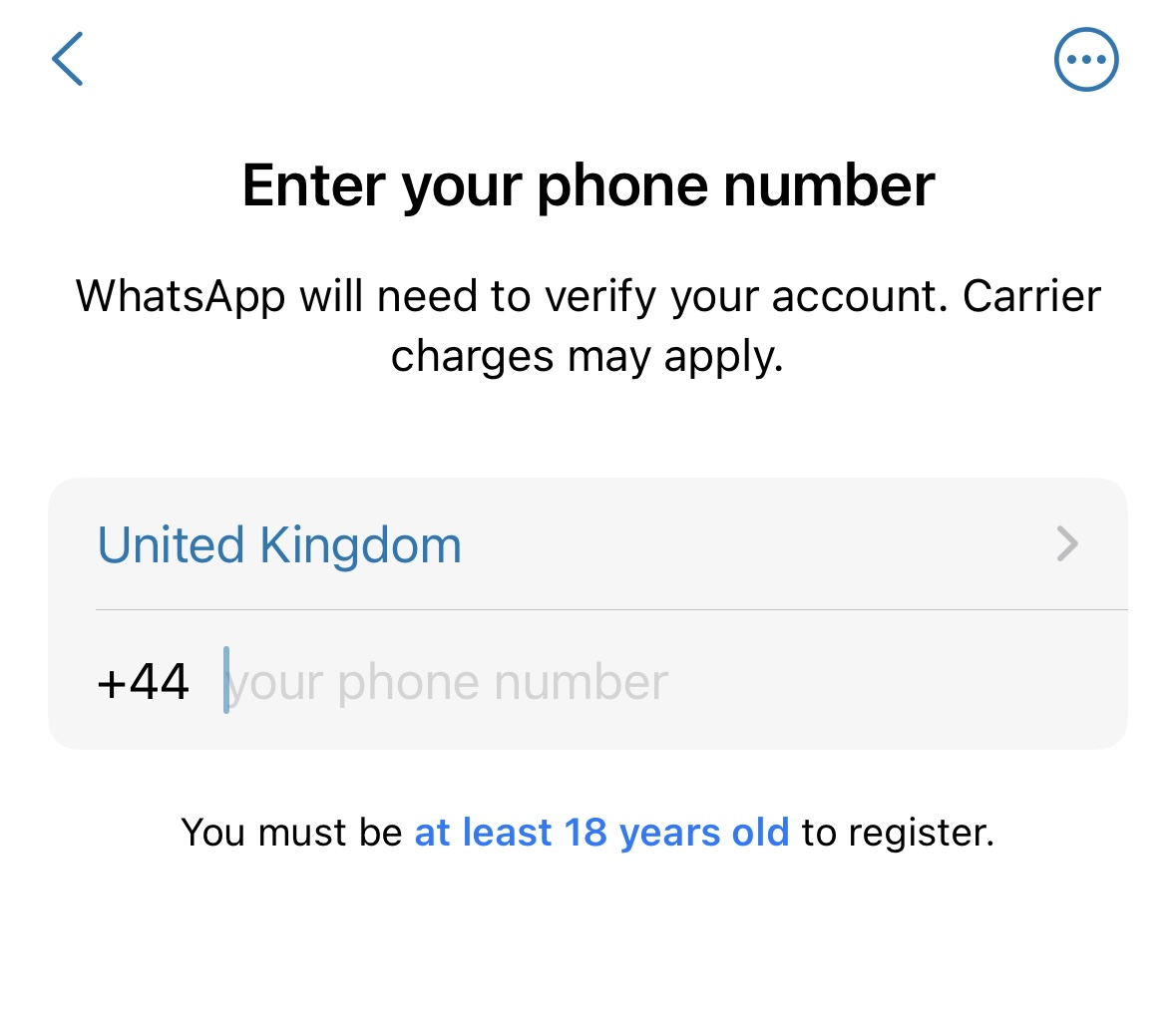This screenshot has height=1027, width=1176.
Task: Go back using the top-left arrow
Action: click(x=67, y=59)
